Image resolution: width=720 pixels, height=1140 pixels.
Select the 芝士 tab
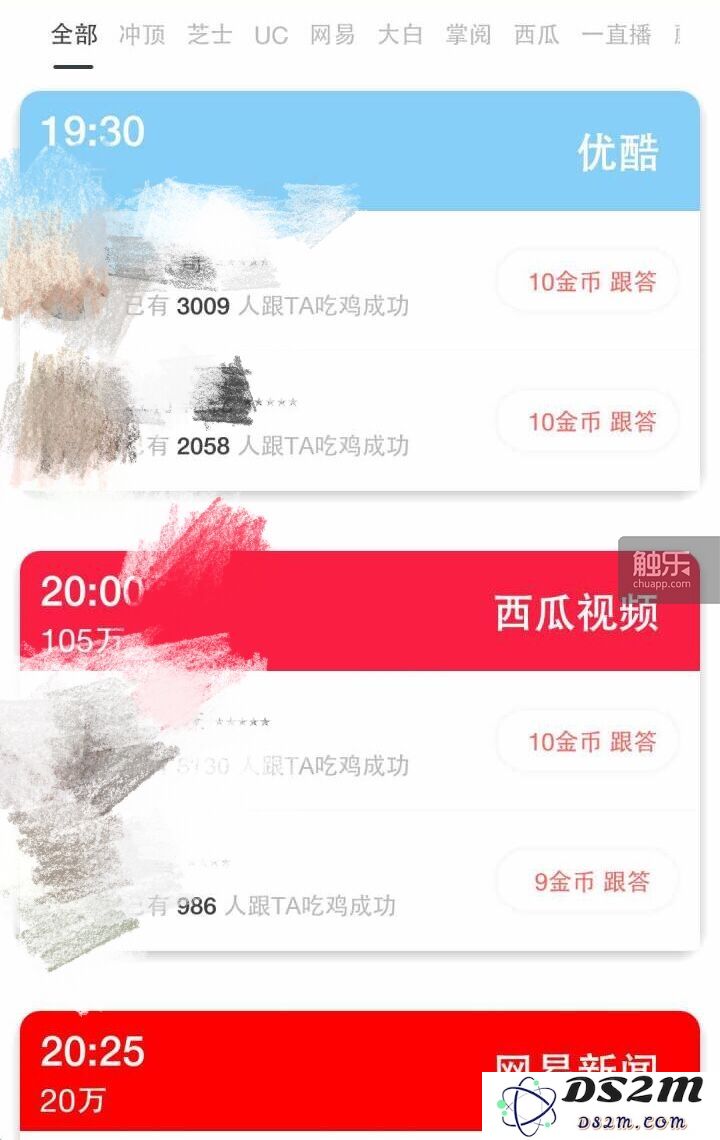[209, 35]
